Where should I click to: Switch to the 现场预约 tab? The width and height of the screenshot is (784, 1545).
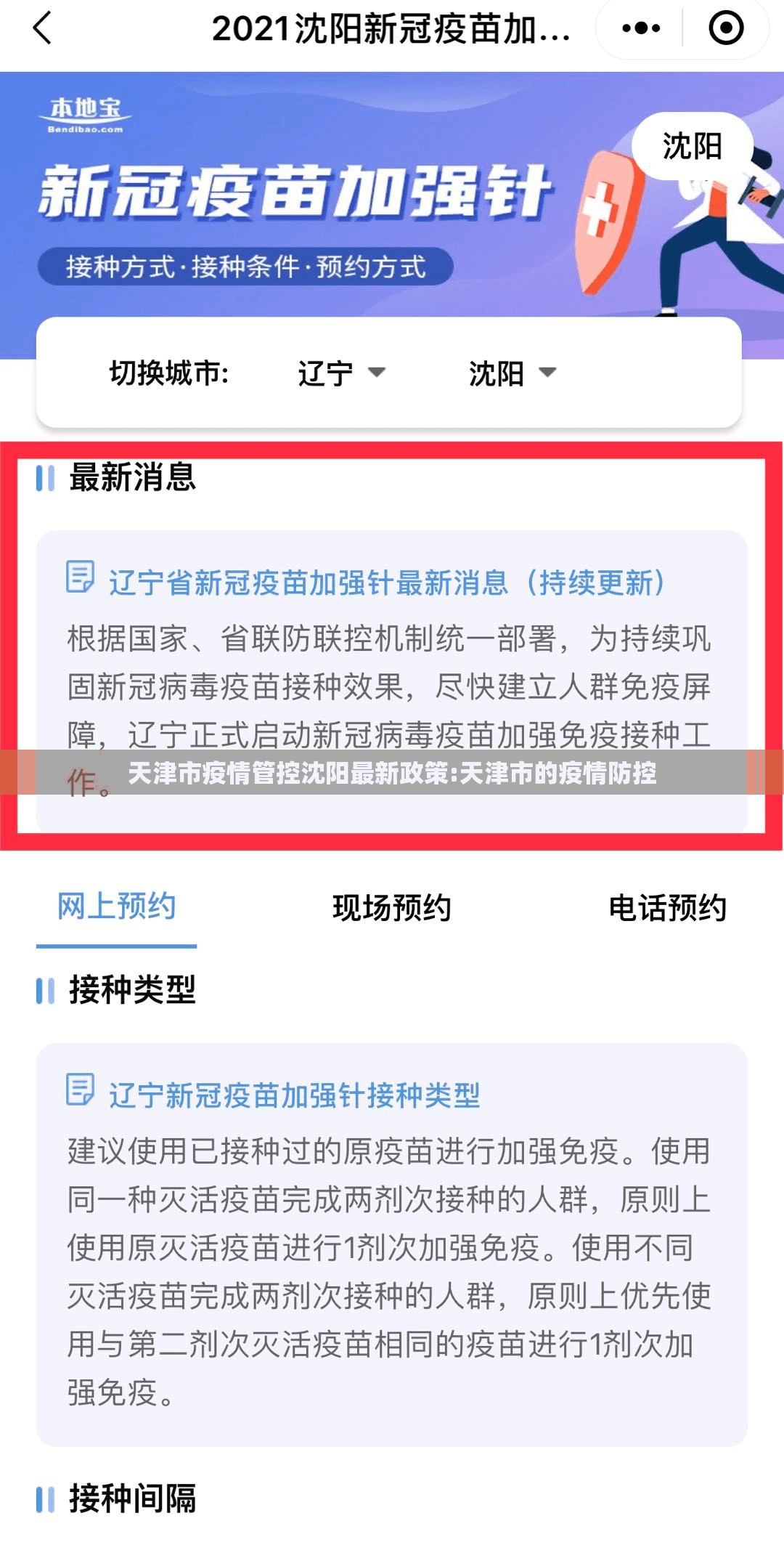click(392, 908)
